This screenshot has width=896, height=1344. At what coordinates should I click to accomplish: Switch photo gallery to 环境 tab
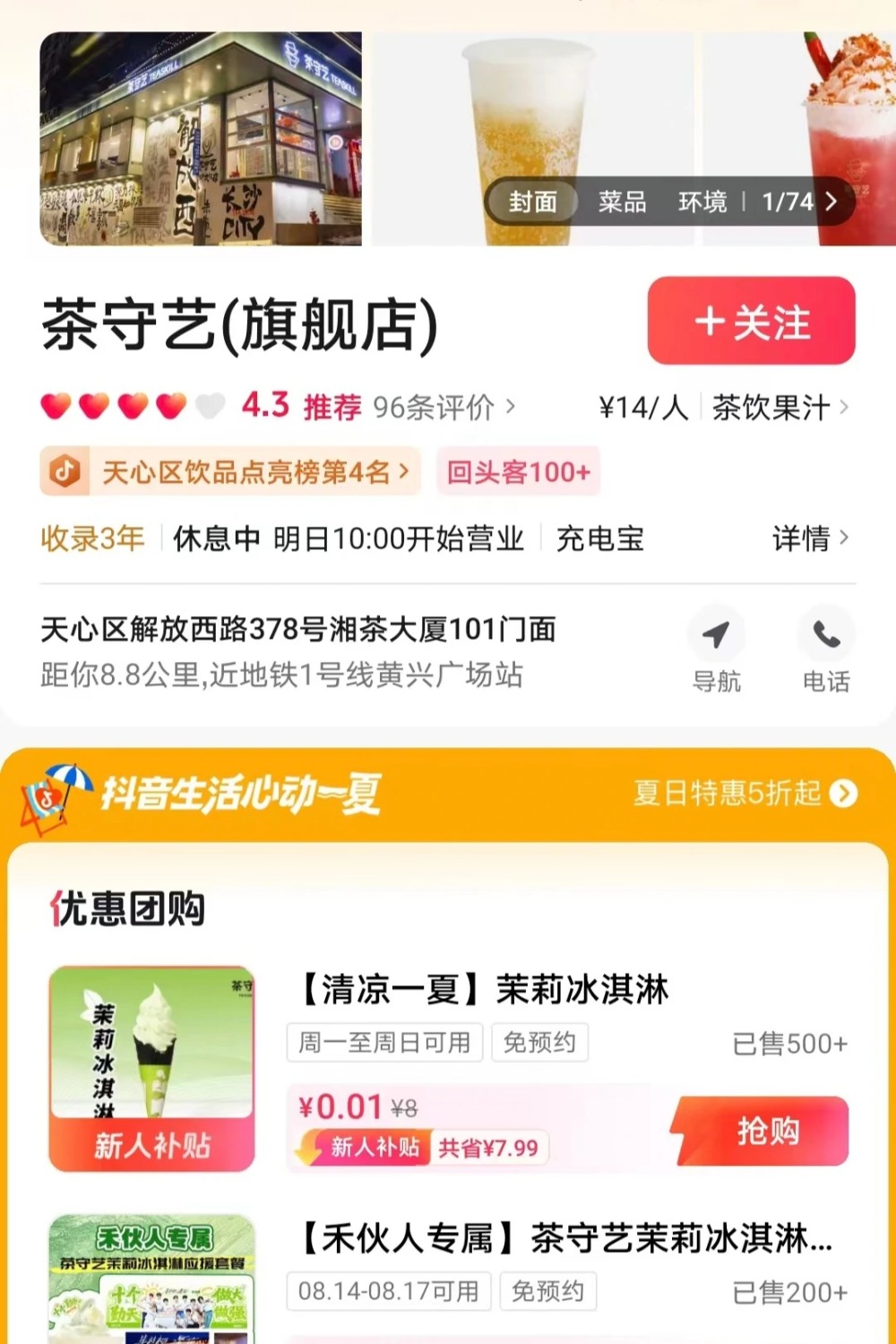pos(702,202)
